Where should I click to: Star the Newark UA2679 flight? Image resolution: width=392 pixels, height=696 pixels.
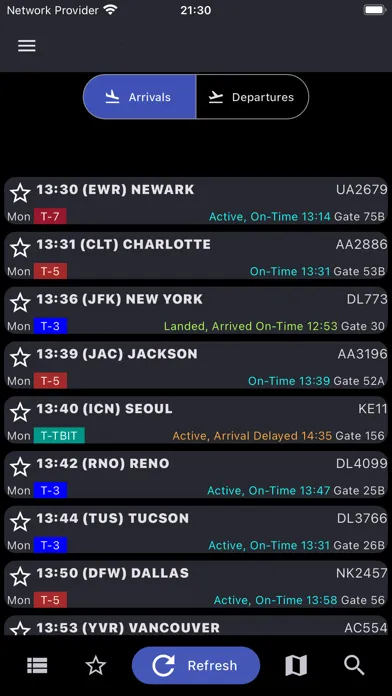tap(20, 193)
